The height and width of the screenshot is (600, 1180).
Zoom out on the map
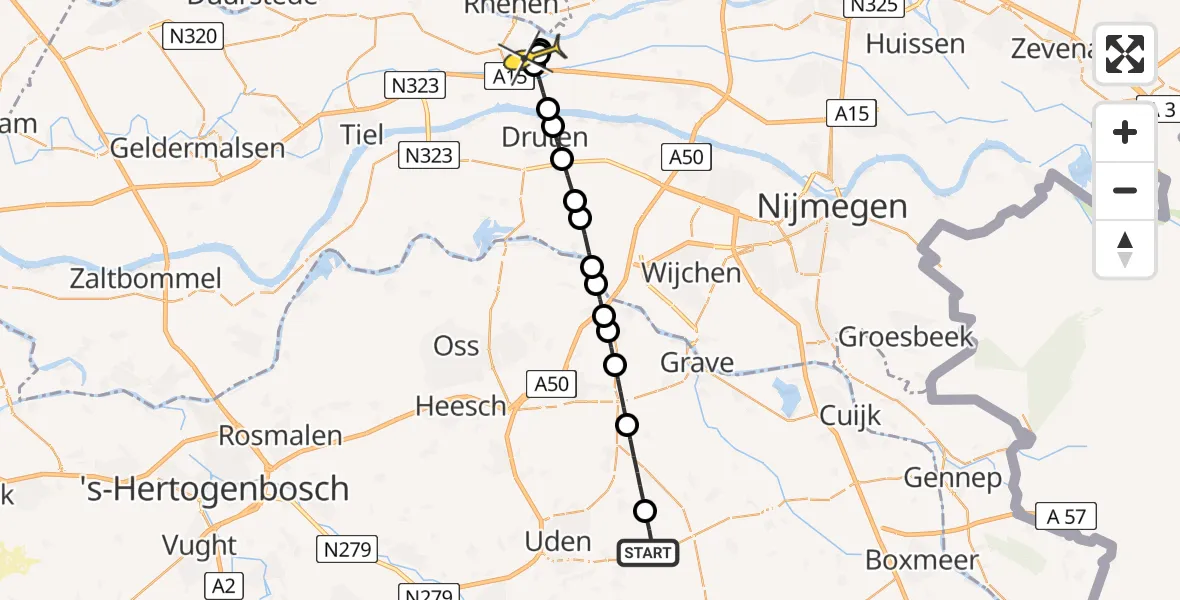tap(1125, 190)
